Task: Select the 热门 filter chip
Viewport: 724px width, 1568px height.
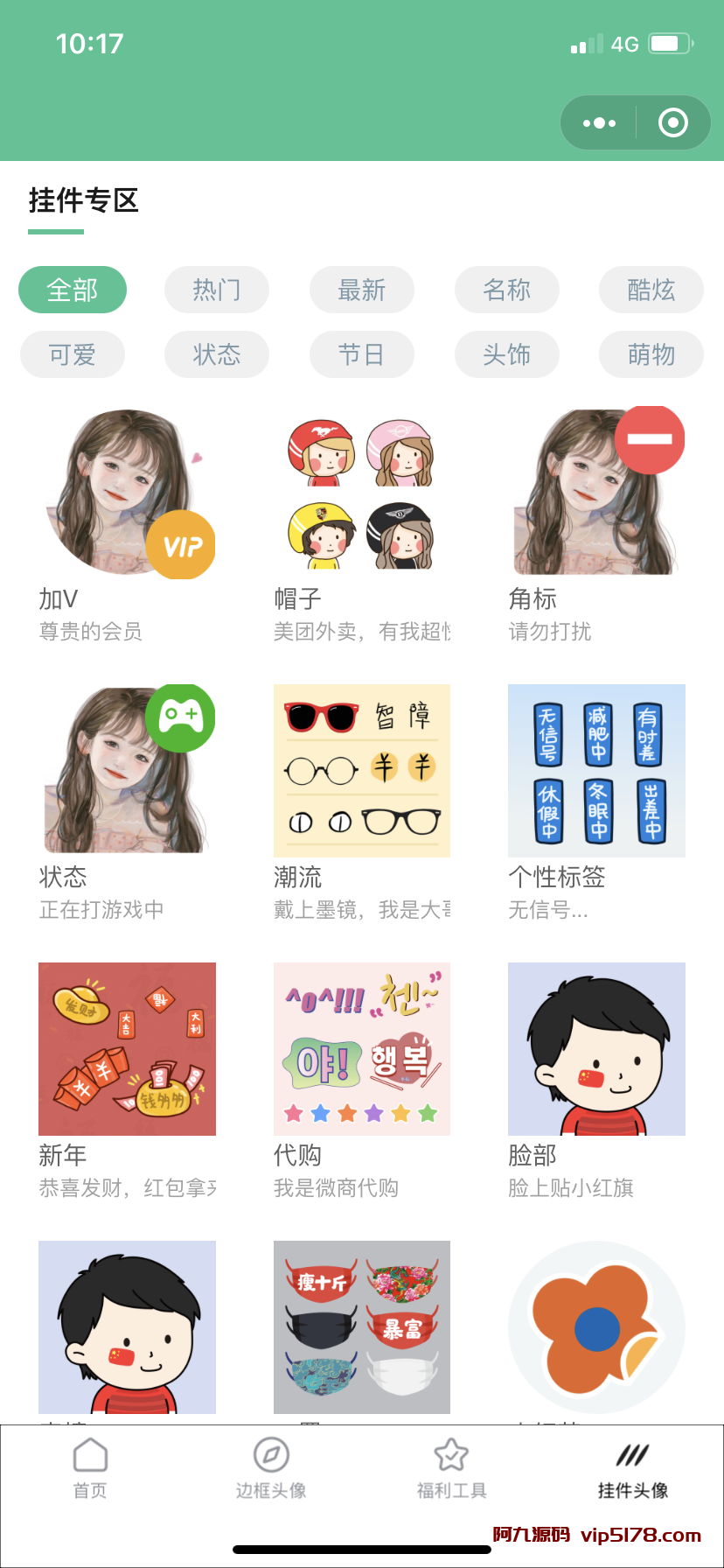Action: coord(217,290)
